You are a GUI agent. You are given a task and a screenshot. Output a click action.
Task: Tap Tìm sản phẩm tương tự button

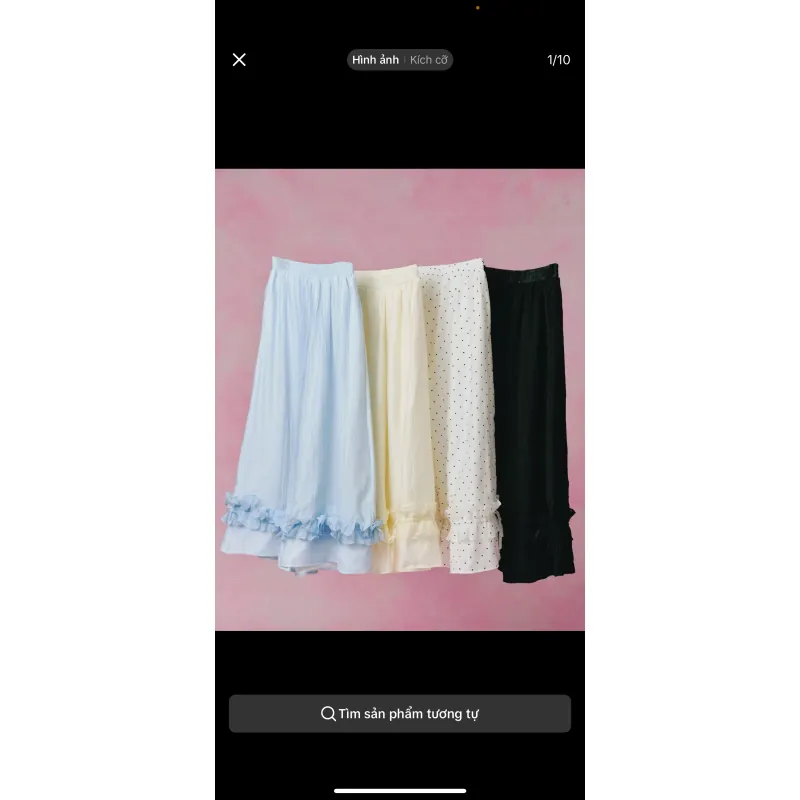pos(400,714)
